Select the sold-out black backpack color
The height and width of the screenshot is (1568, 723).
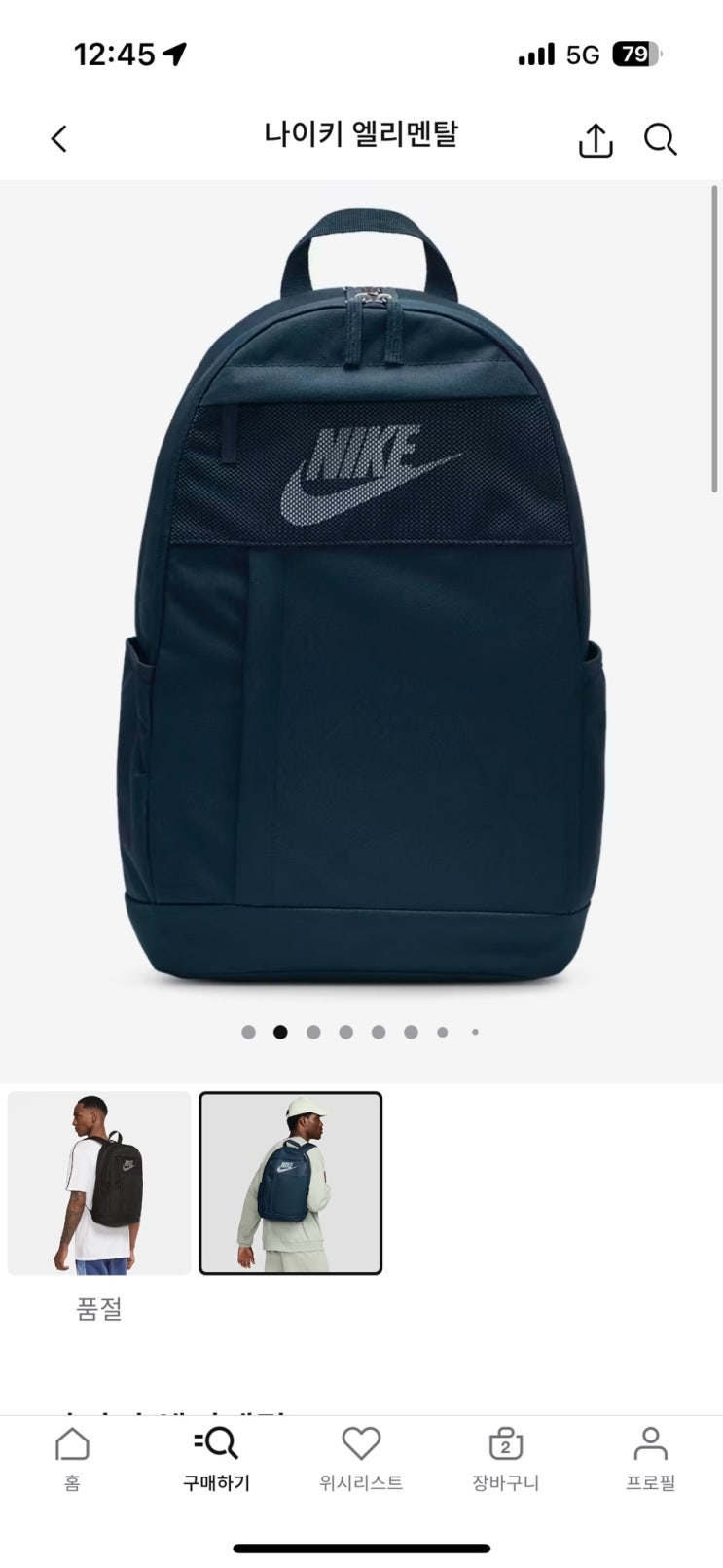(x=99, y=1183)
